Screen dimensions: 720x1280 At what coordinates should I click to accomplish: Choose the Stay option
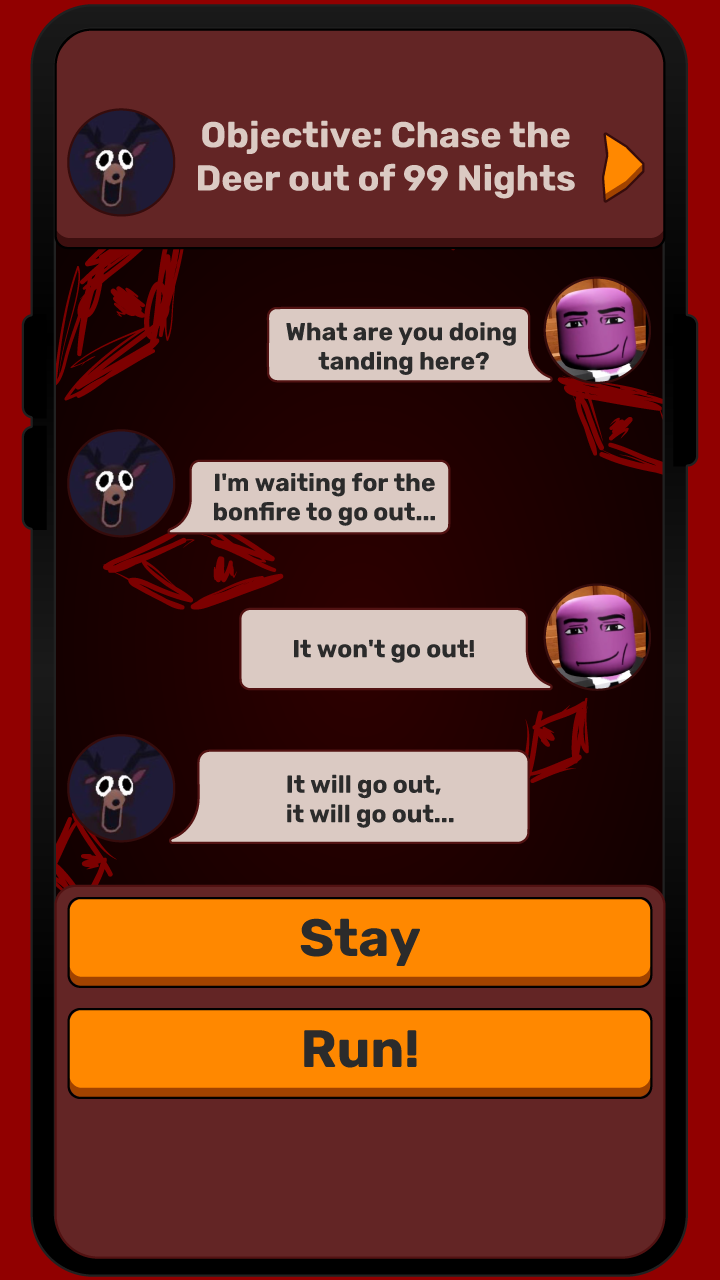(360, 941)
